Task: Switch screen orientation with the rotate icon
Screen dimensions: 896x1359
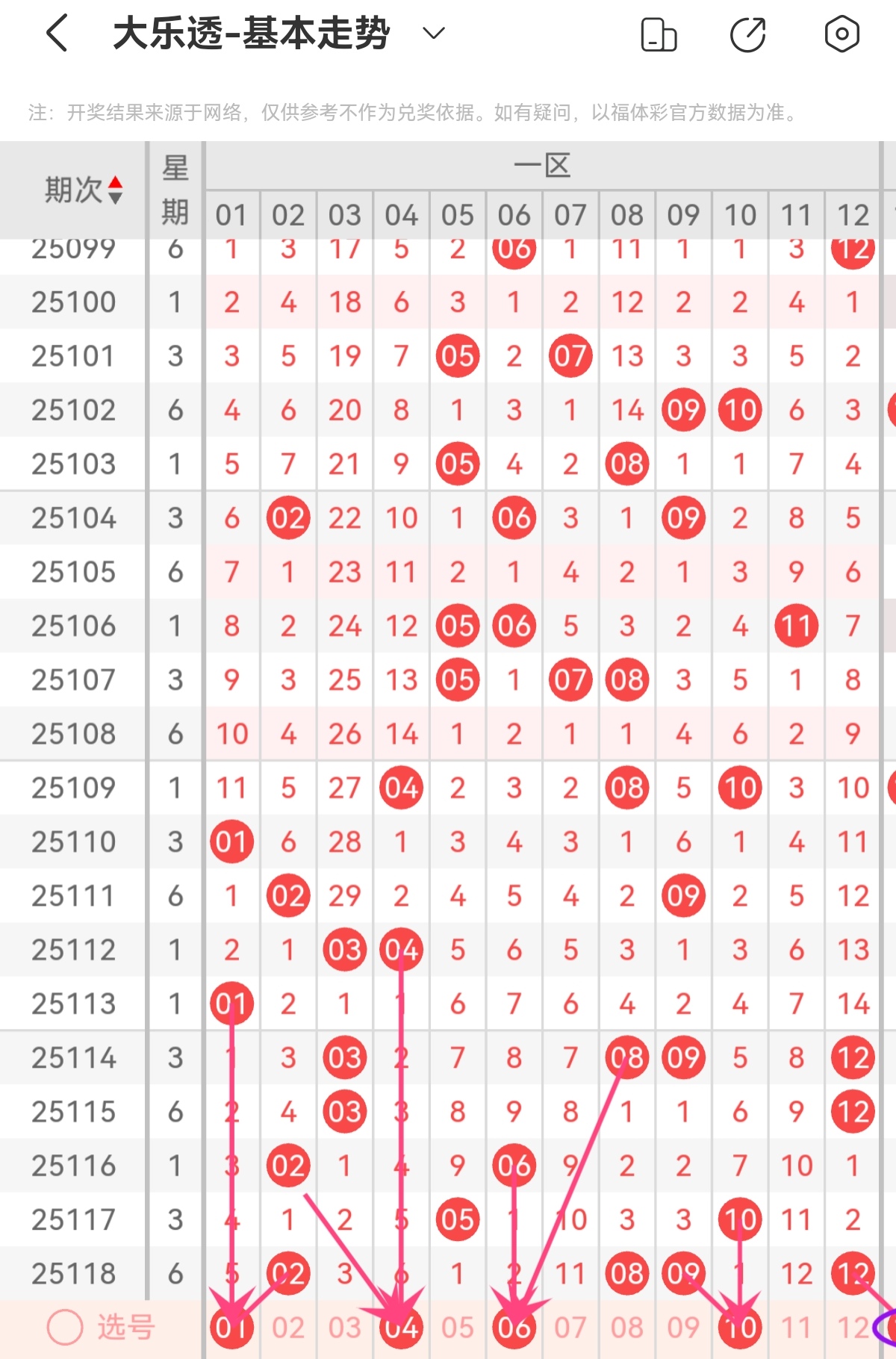Action: (659, 35)
